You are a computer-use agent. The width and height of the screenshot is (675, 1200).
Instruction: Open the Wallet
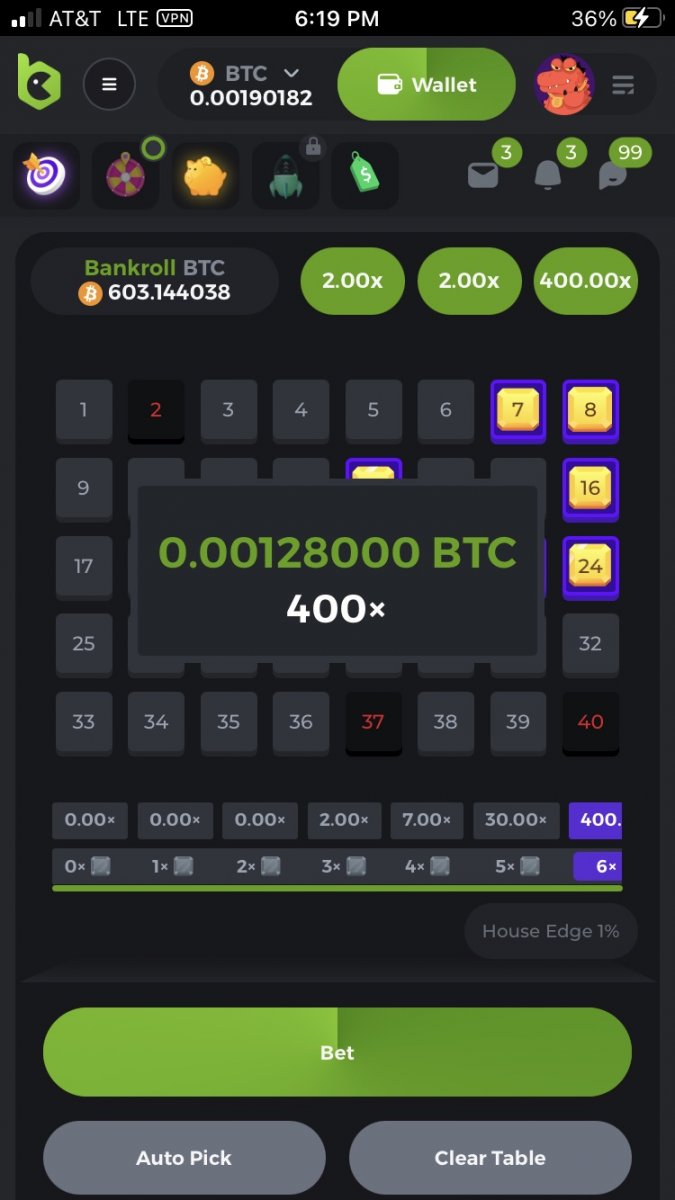click(x=426, y=85)
